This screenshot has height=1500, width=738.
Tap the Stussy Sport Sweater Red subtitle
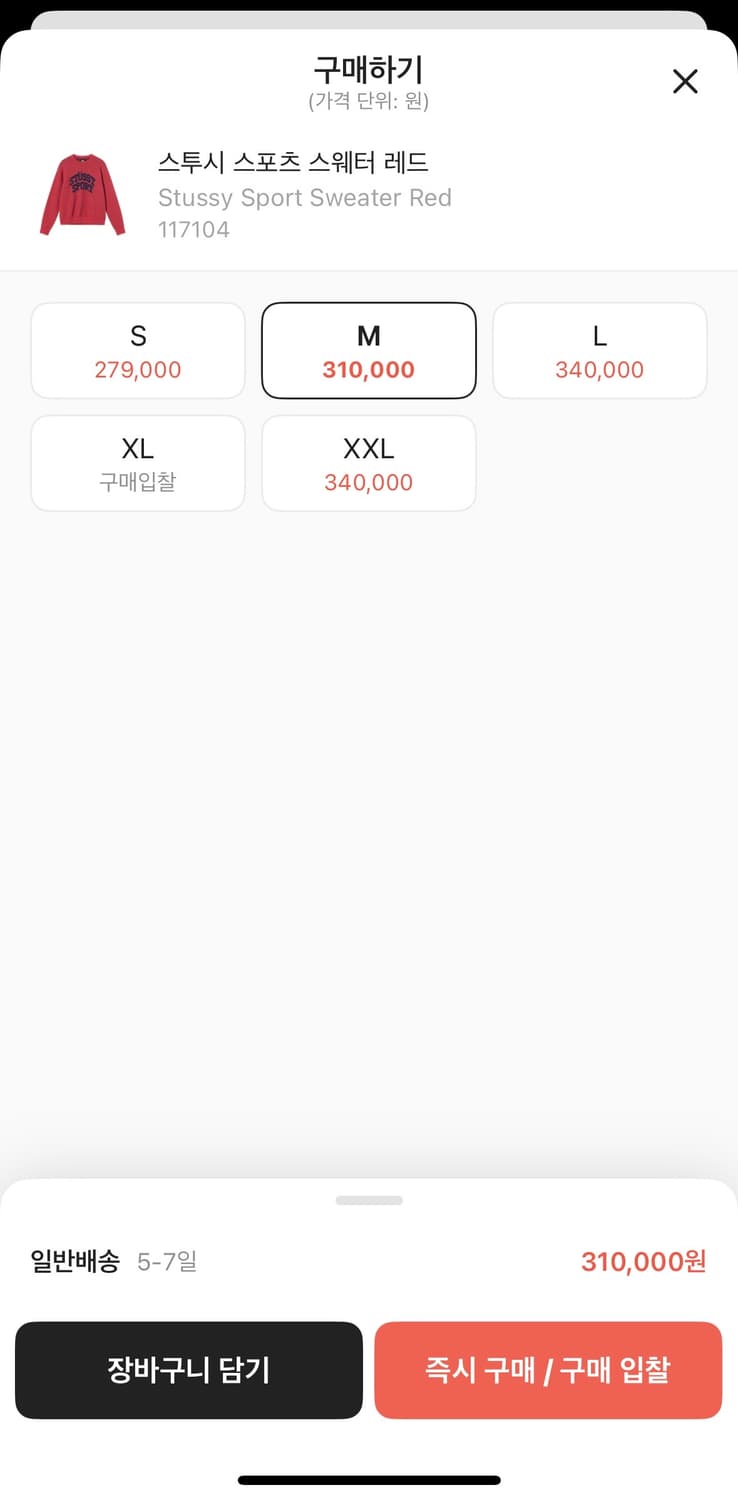tap(305, 198)
